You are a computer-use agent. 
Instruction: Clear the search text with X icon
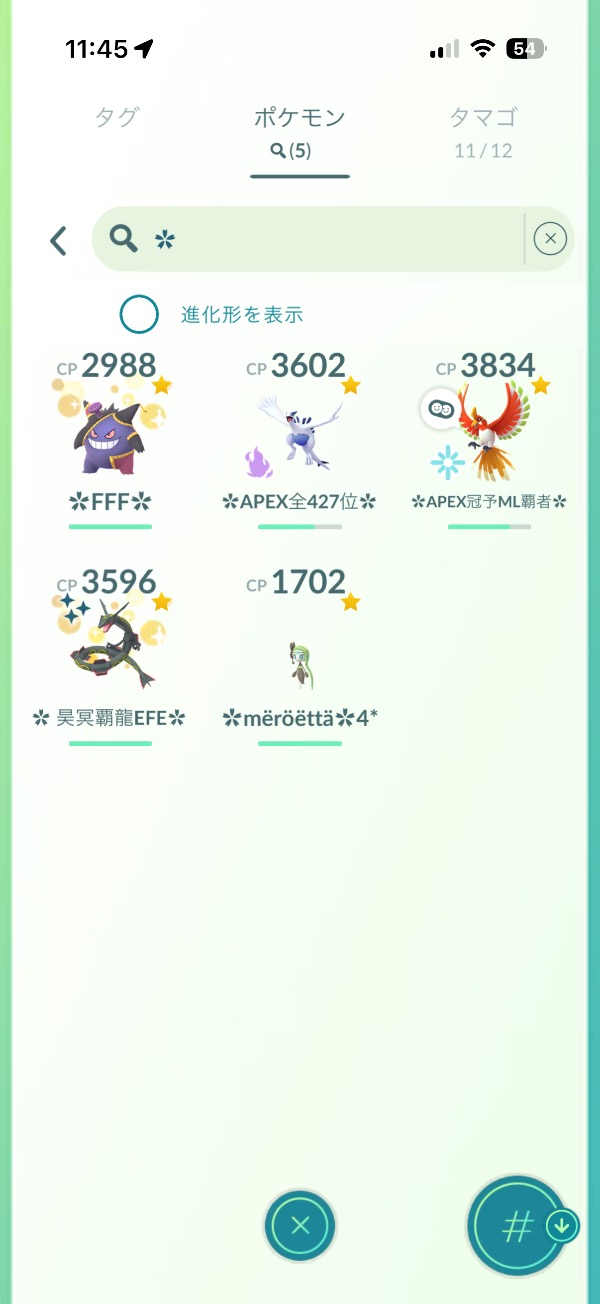[x=550, y=239]
